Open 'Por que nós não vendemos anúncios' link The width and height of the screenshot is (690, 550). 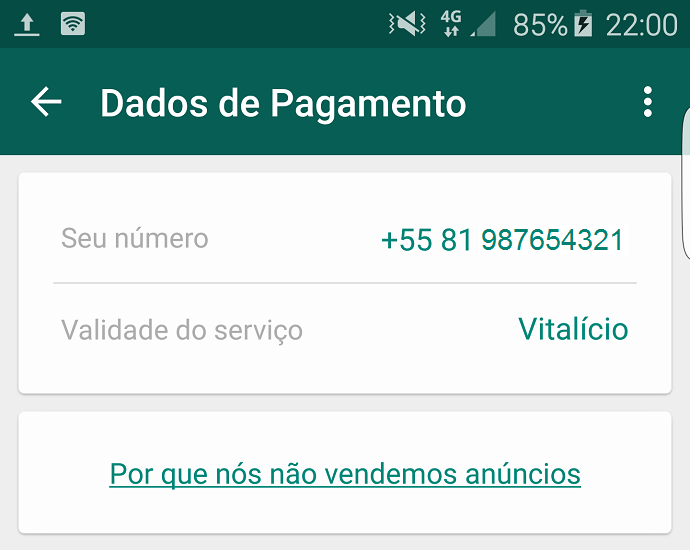(345, 473)
